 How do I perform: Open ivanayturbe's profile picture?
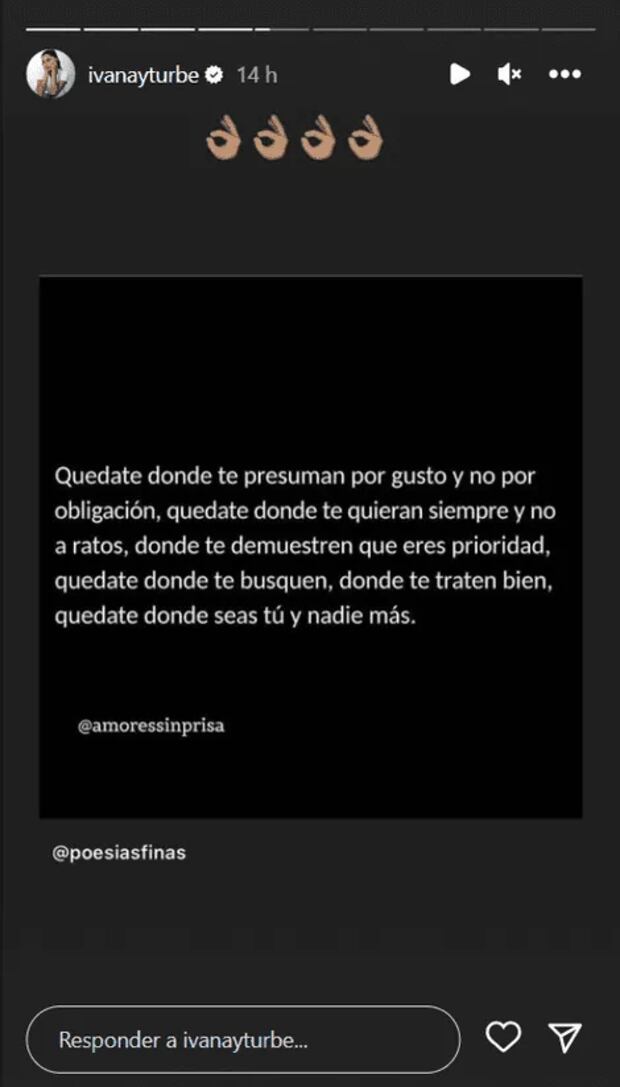[x=50, y=74]
